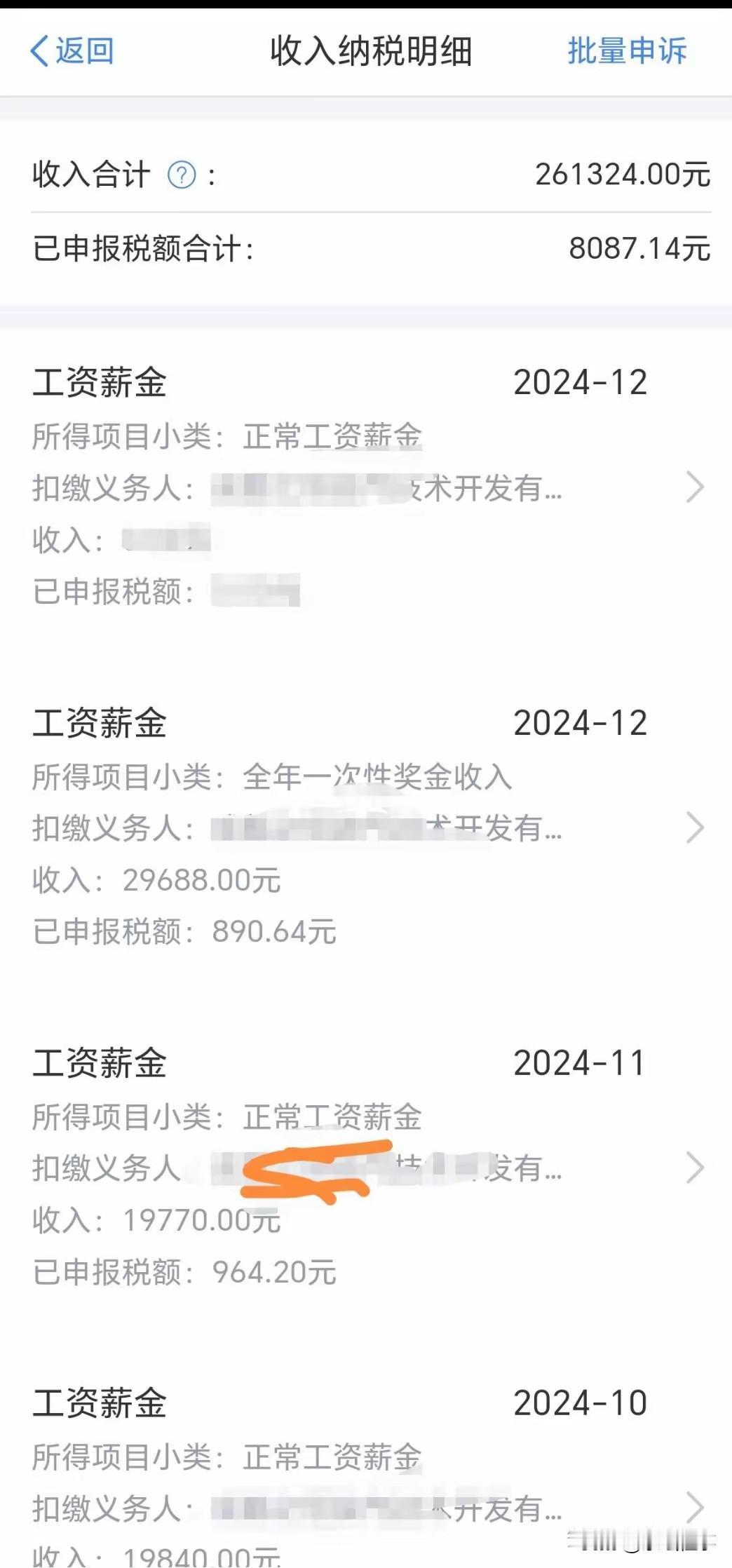The height and width of the screenshot is (1568, 732).
Task: Tap the total income amount 261324.00元
Action: 623,174
